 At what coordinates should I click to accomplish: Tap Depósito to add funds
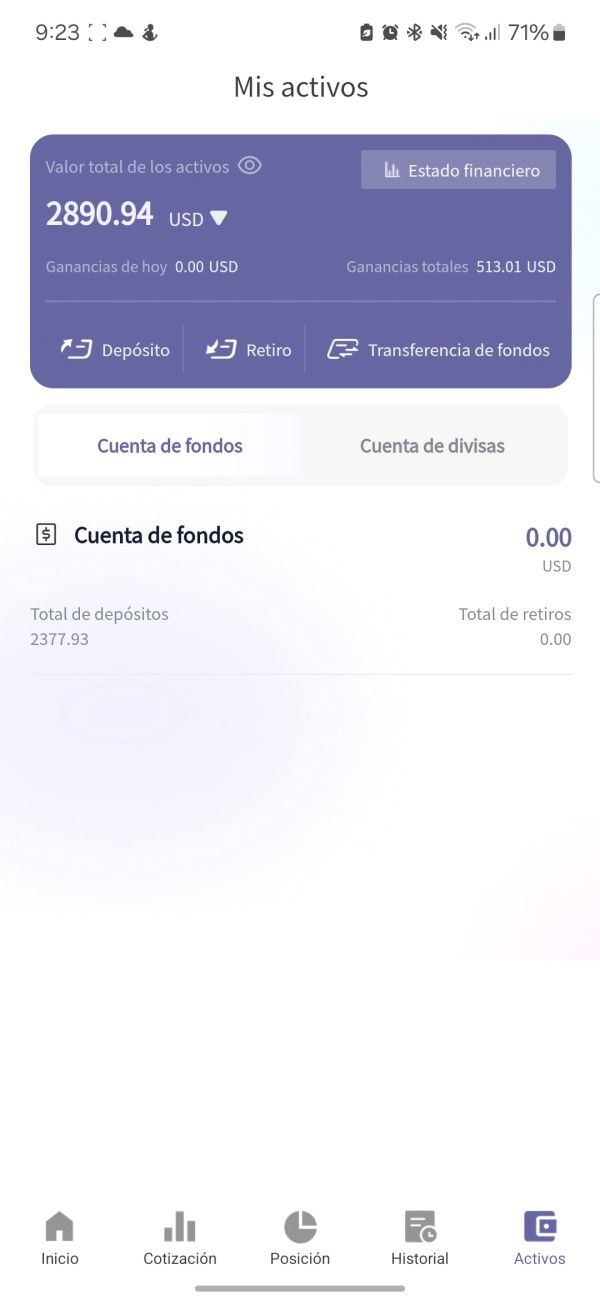click(x=115, y=350)
